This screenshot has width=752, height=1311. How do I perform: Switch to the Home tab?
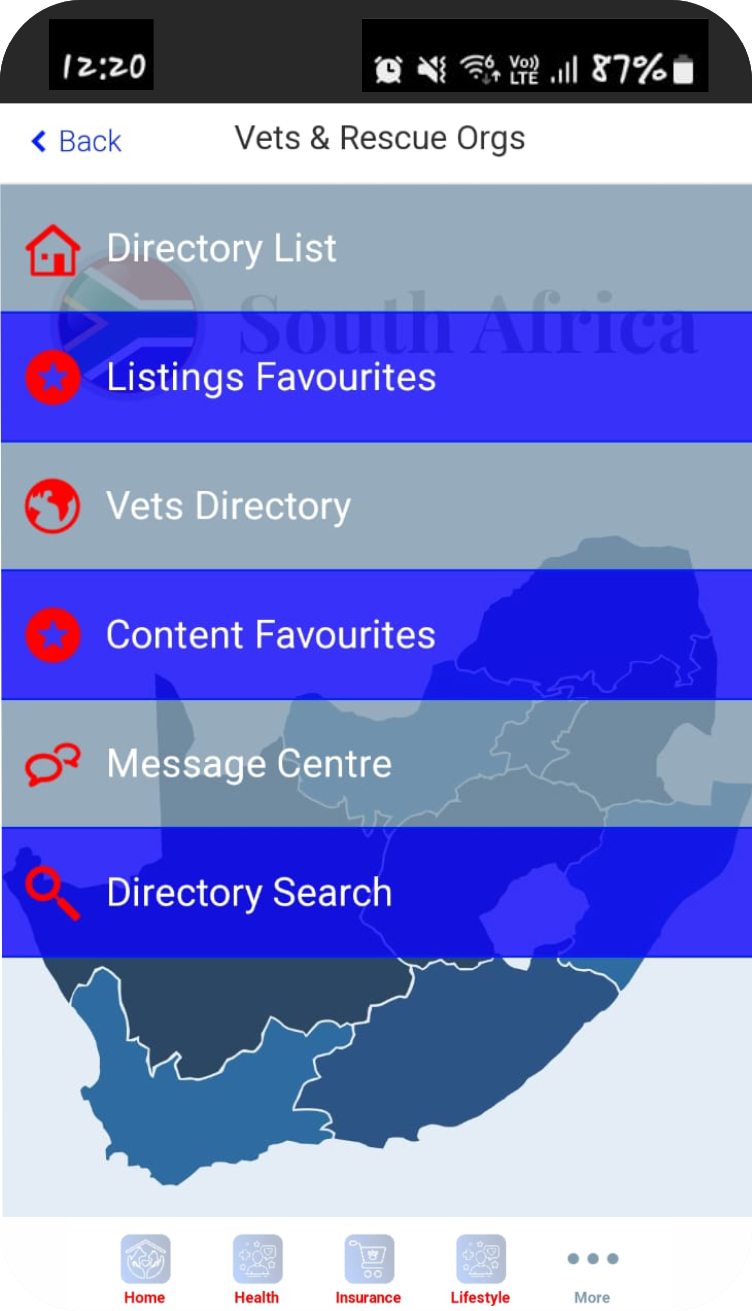(145, 1270)
